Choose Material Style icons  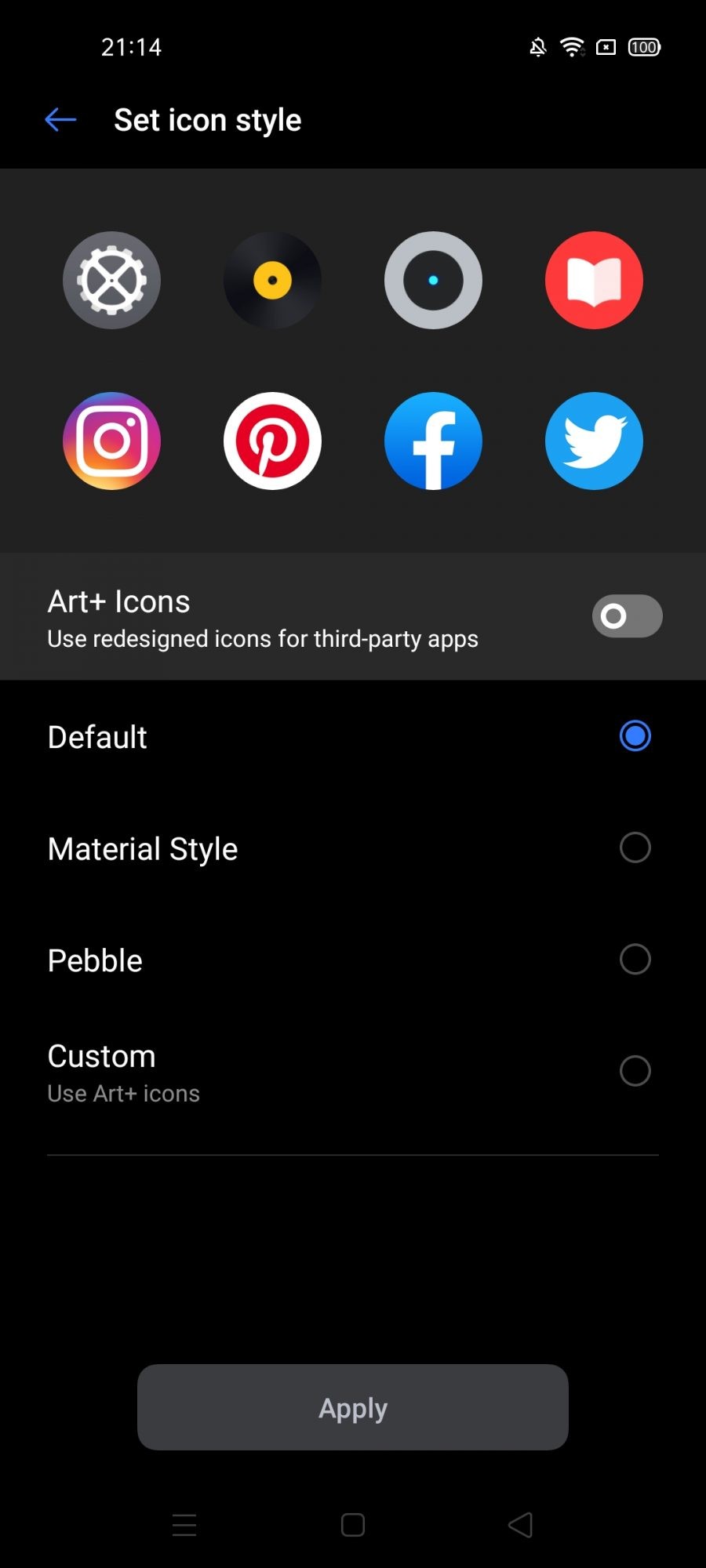click(635, 848)
